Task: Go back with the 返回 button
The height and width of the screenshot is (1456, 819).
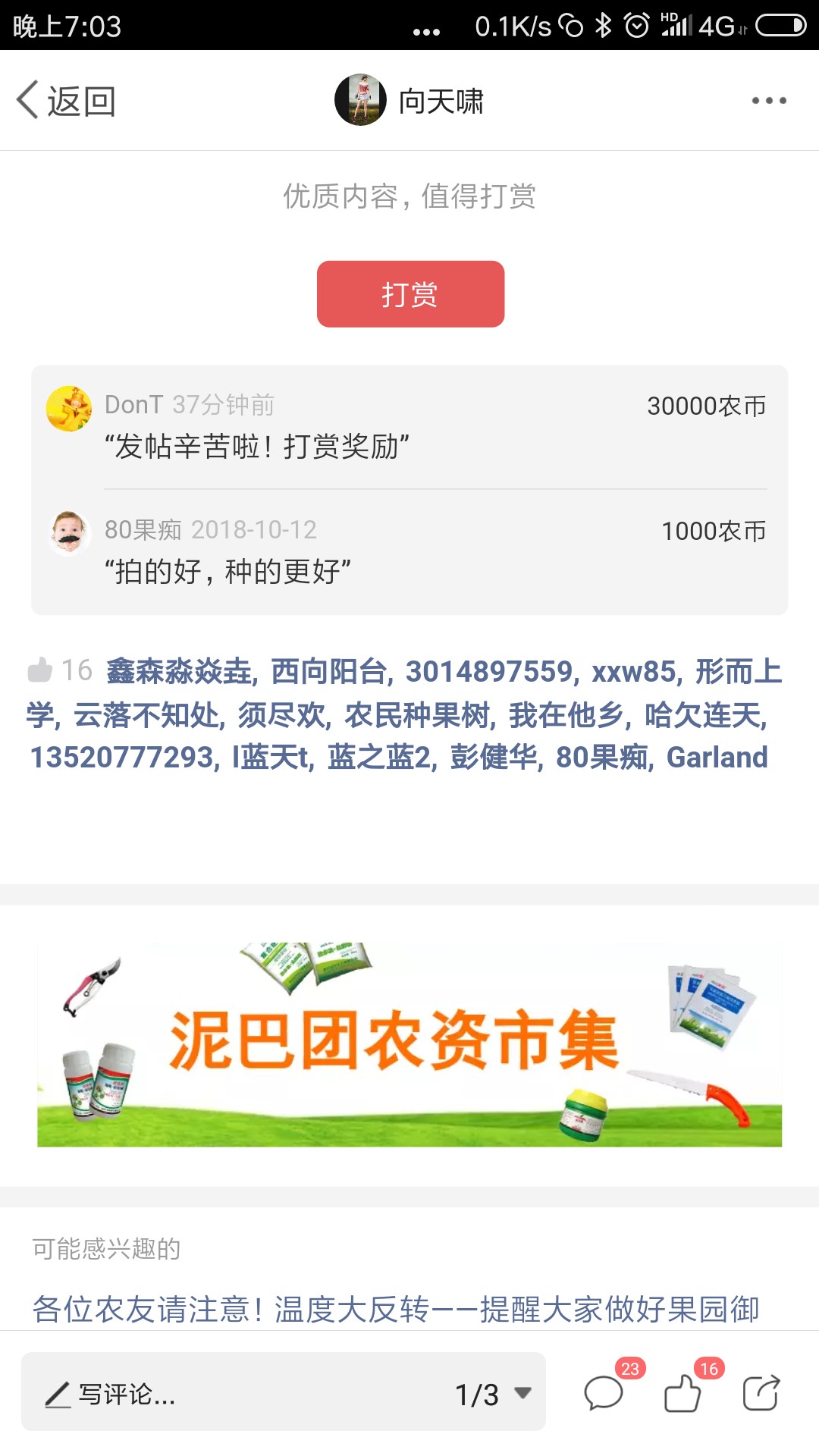Action: point(66,101)
